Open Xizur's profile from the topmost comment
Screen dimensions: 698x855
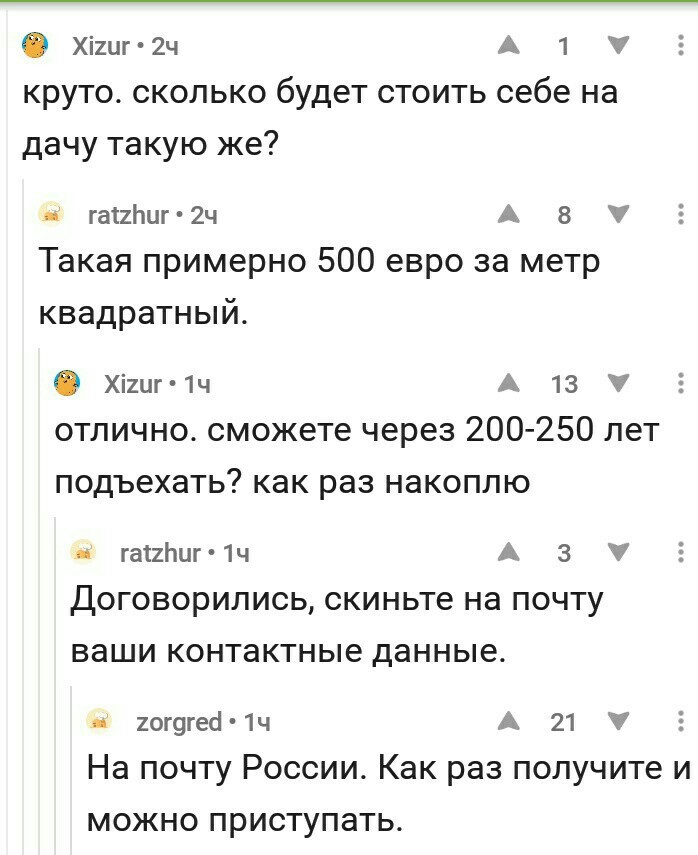coord(101,46)
